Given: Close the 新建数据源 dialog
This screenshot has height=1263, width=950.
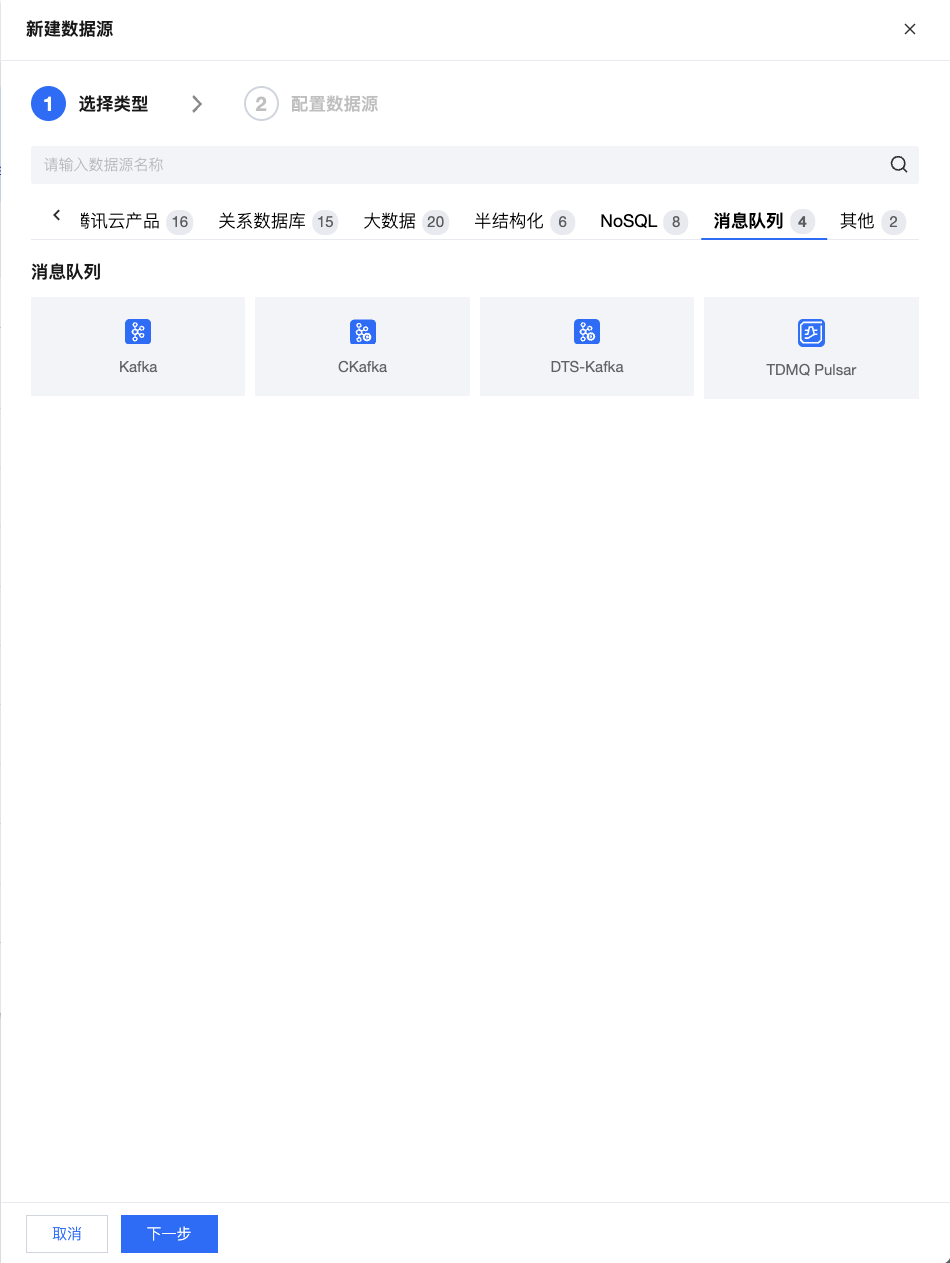Looking at the screenshot, I should point(910,29).
